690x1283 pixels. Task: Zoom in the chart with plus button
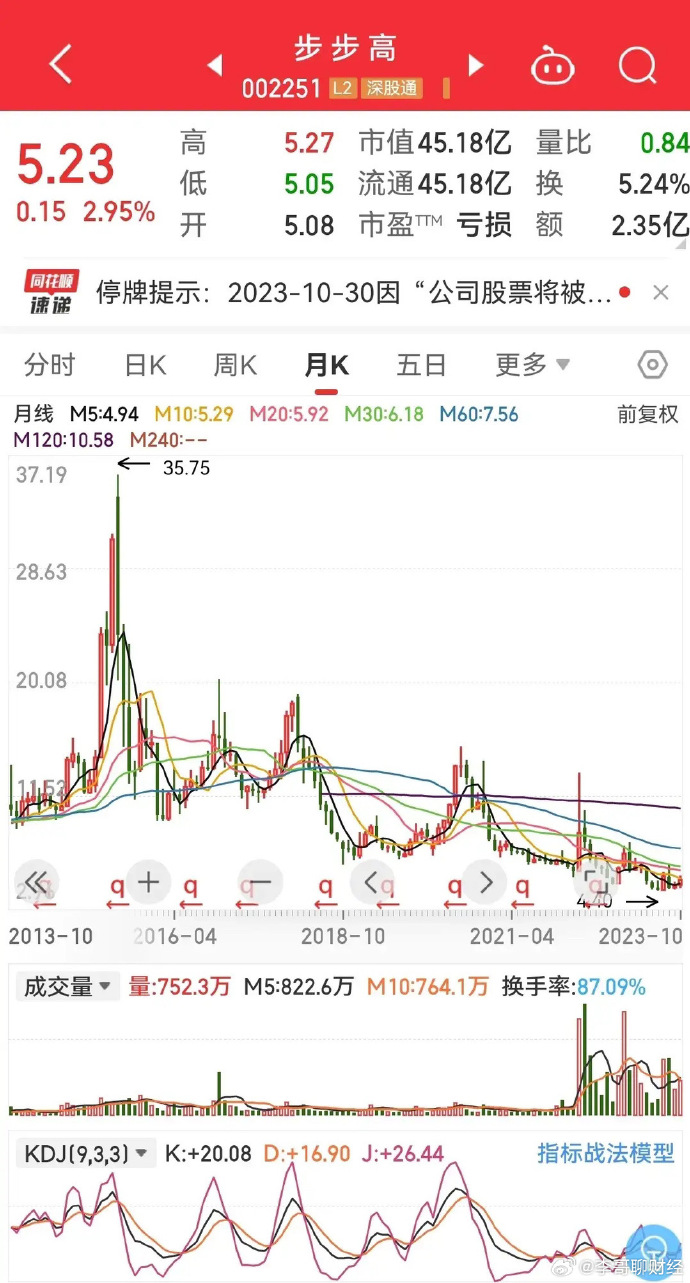coord(148,882)
